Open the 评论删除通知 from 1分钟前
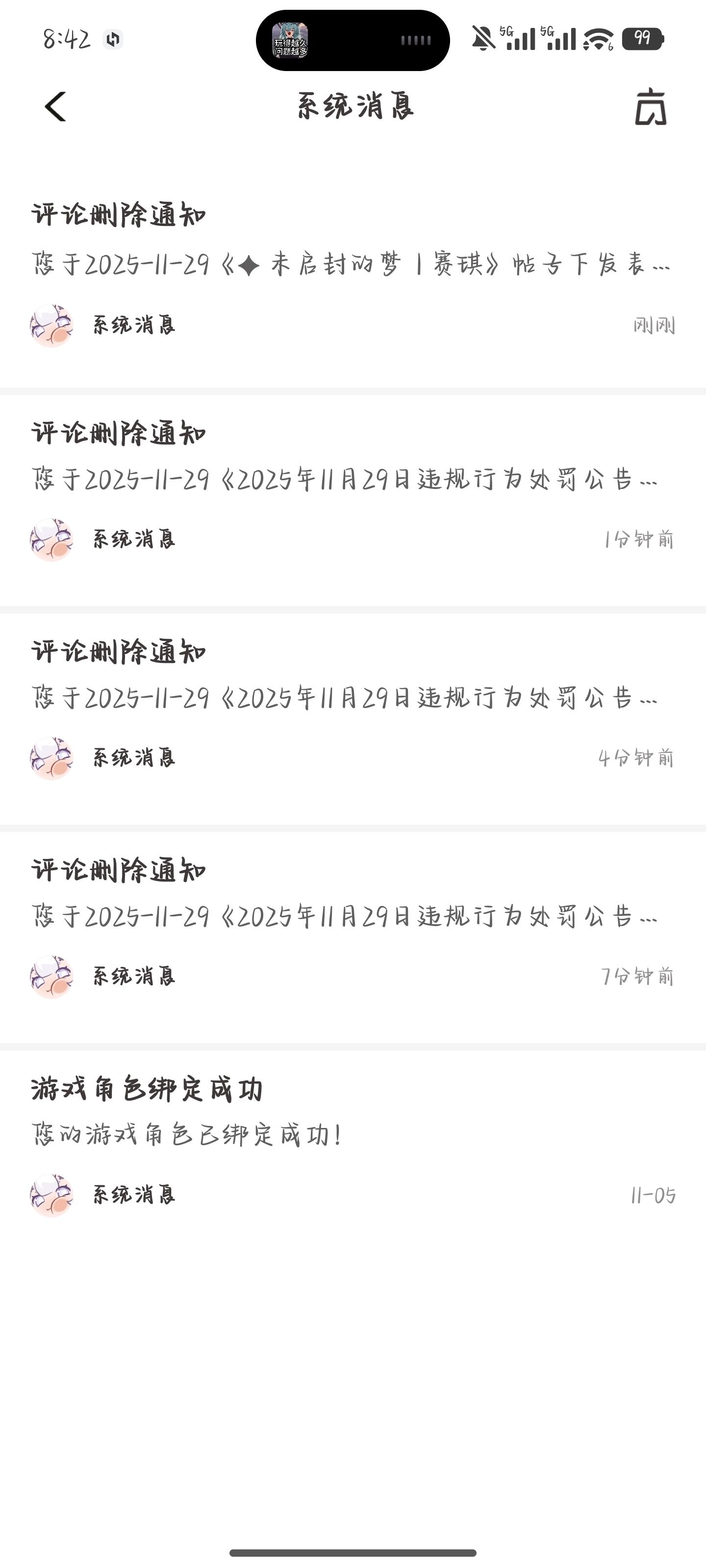The height and width of the screenshot is (1568, 706). 351,481
